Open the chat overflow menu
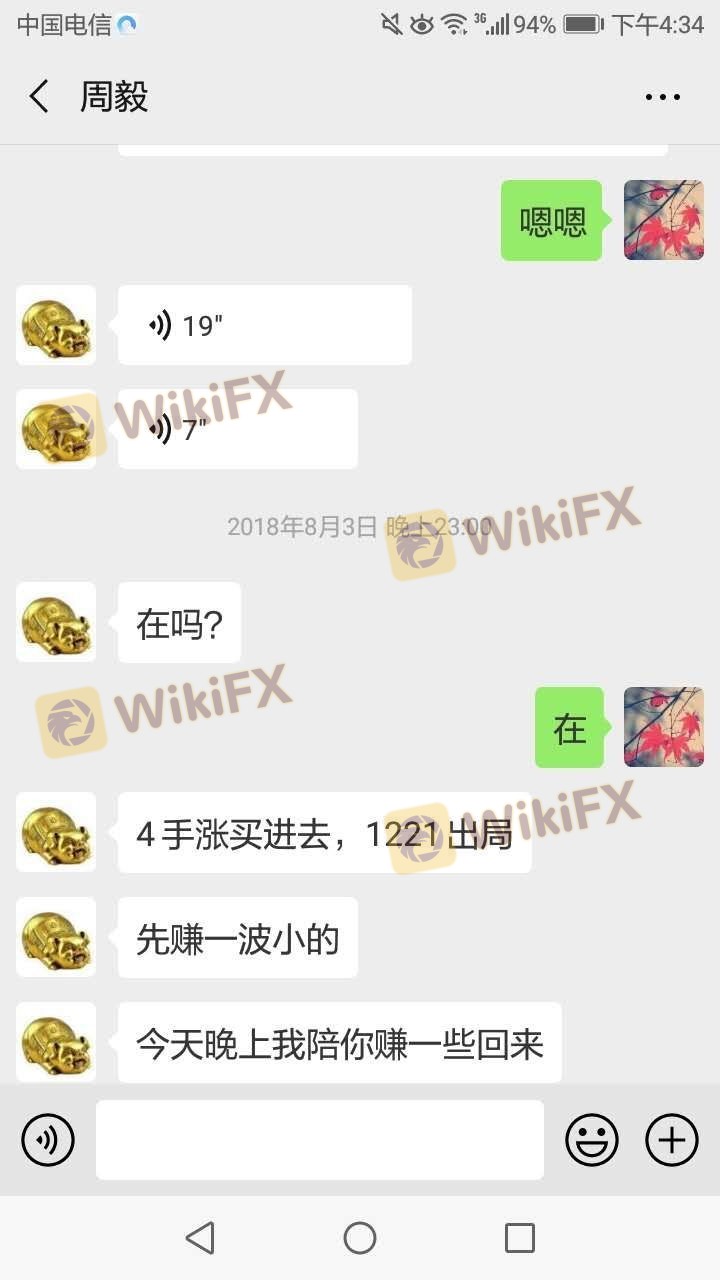This screenshot has height=1280, width=720. pos(662,97)
